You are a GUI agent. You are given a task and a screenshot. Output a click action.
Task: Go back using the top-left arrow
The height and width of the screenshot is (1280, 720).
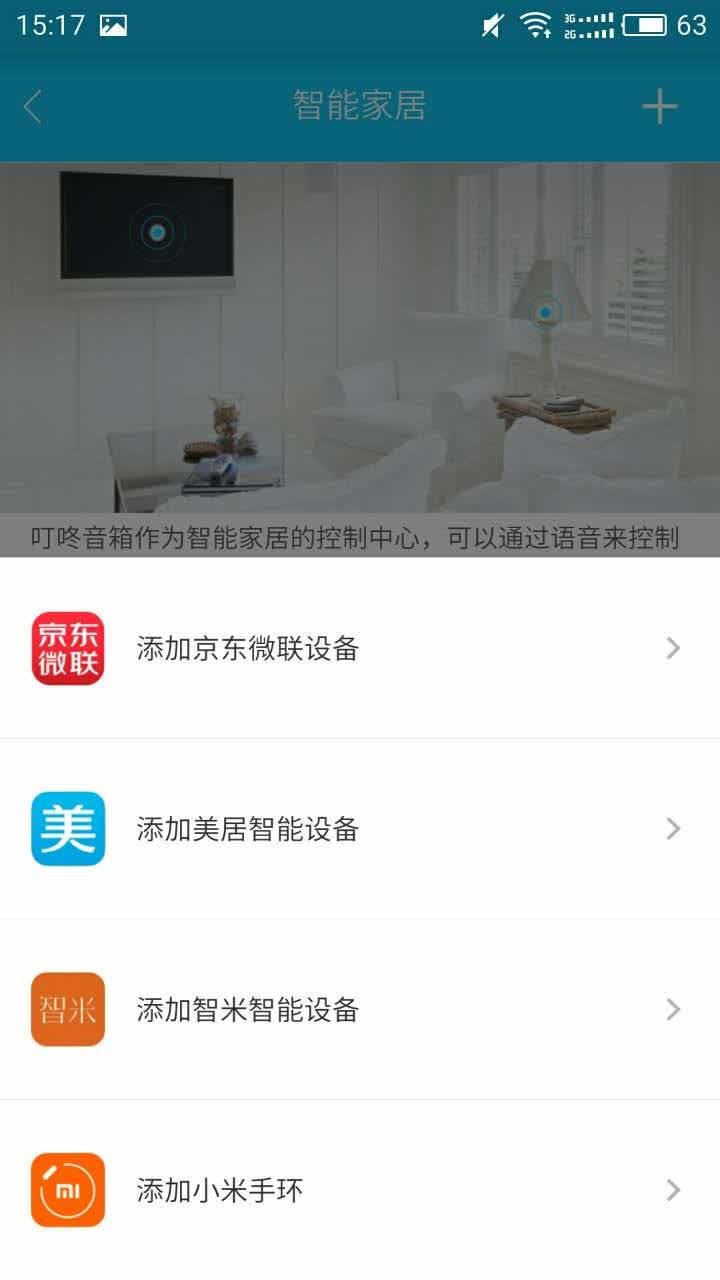pos(33,106)
